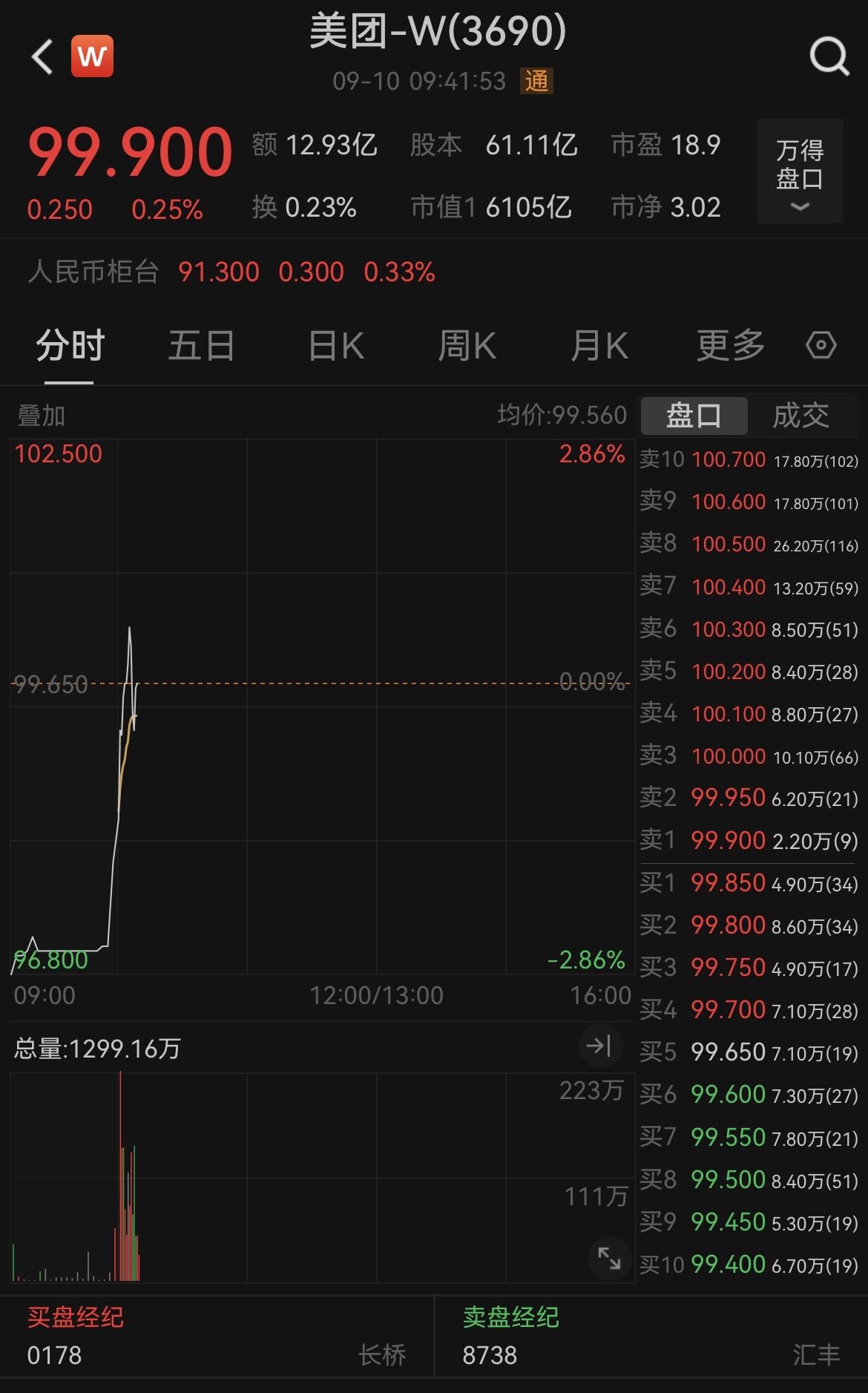Select the 盘口 order book tab
The height and width of the screenshot is (1393, 868).
(x=694, y=415)
